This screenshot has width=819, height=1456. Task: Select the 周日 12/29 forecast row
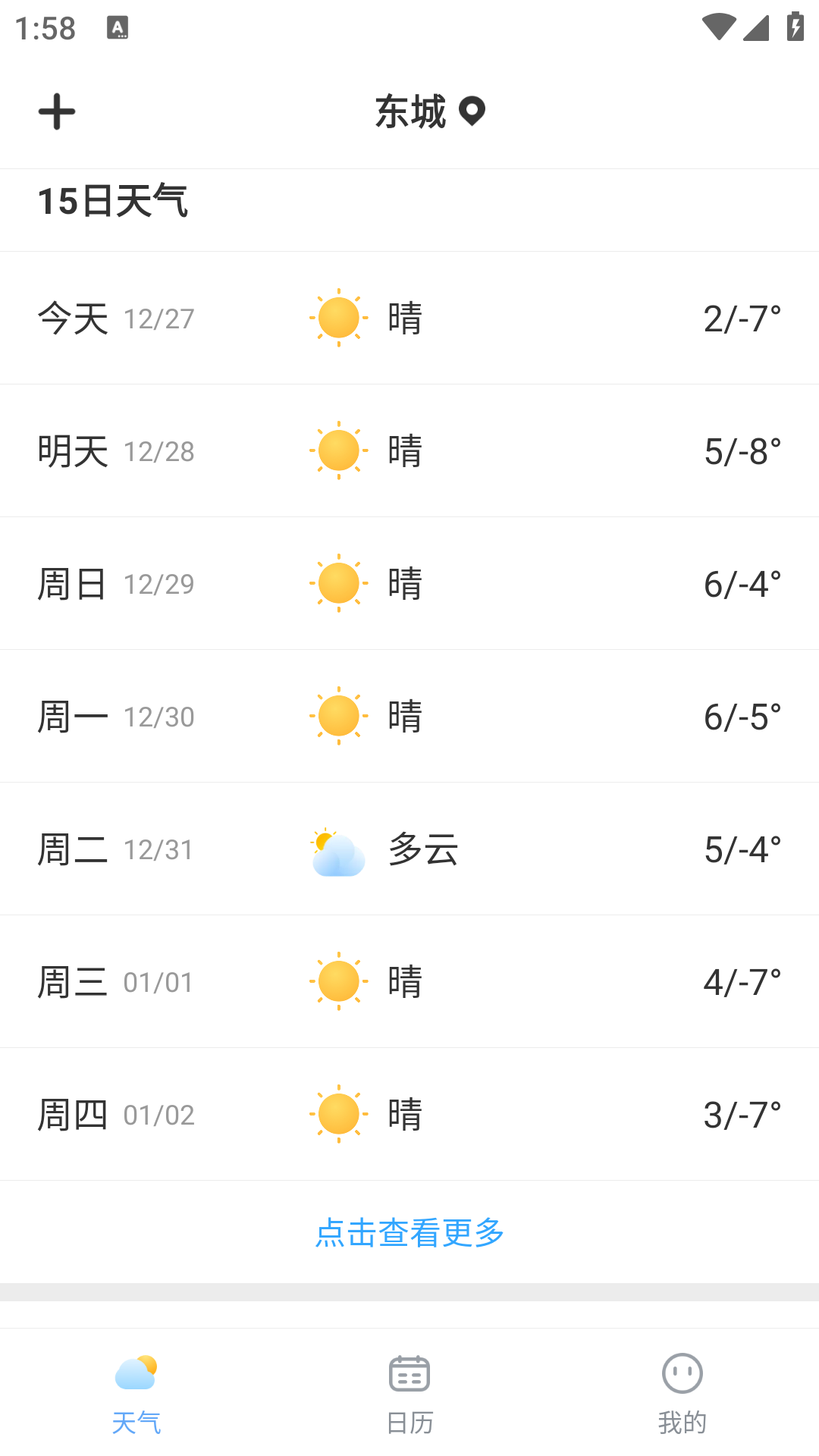(409, 583)
